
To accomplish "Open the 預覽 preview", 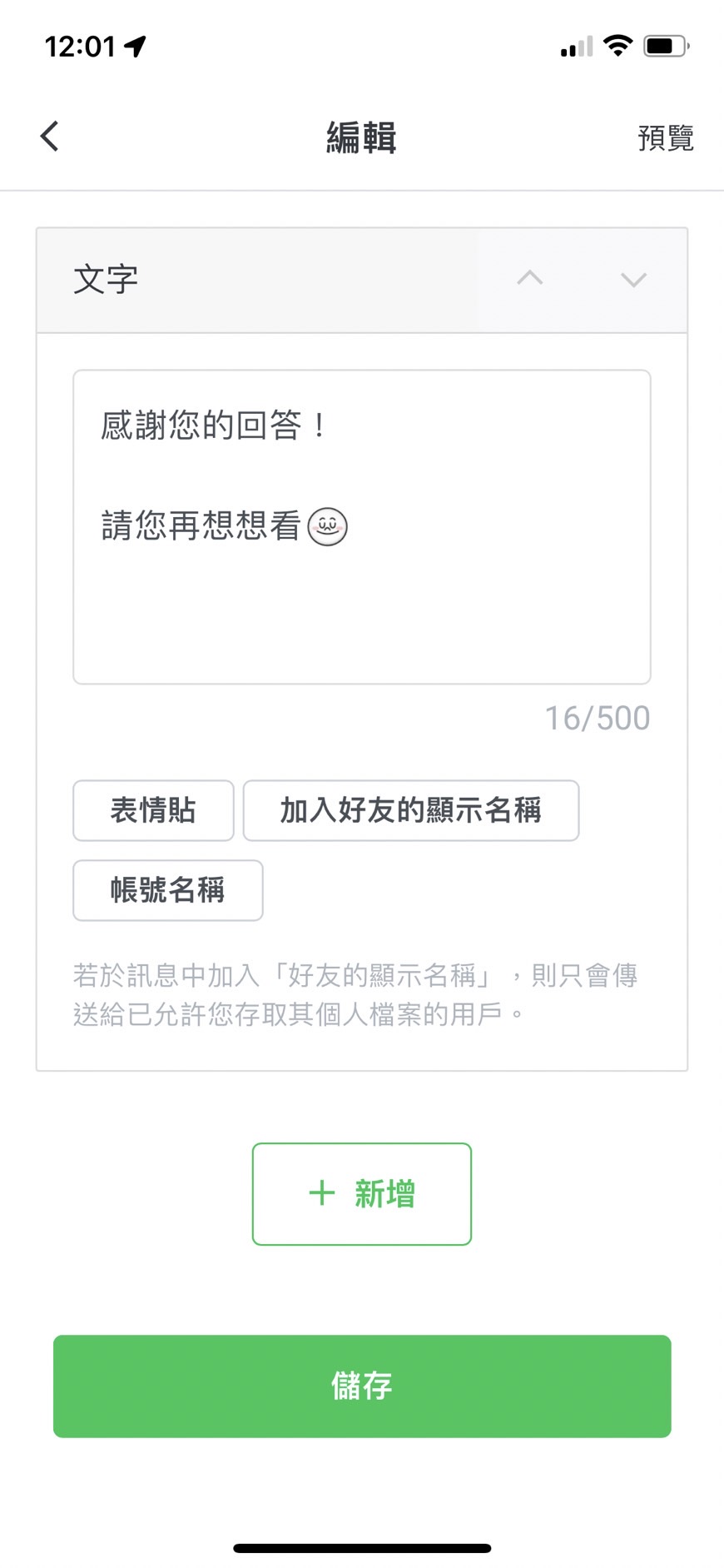I will point(665,137).
